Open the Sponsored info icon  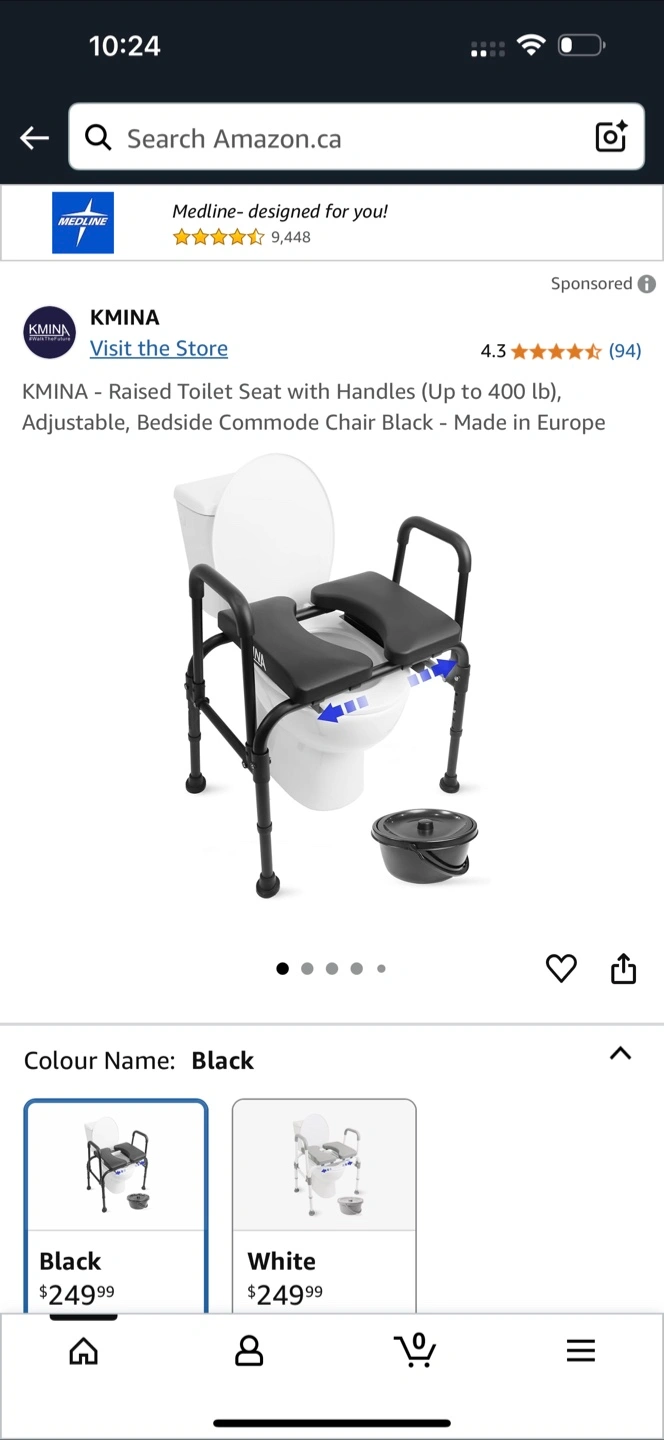click(647, 284)
